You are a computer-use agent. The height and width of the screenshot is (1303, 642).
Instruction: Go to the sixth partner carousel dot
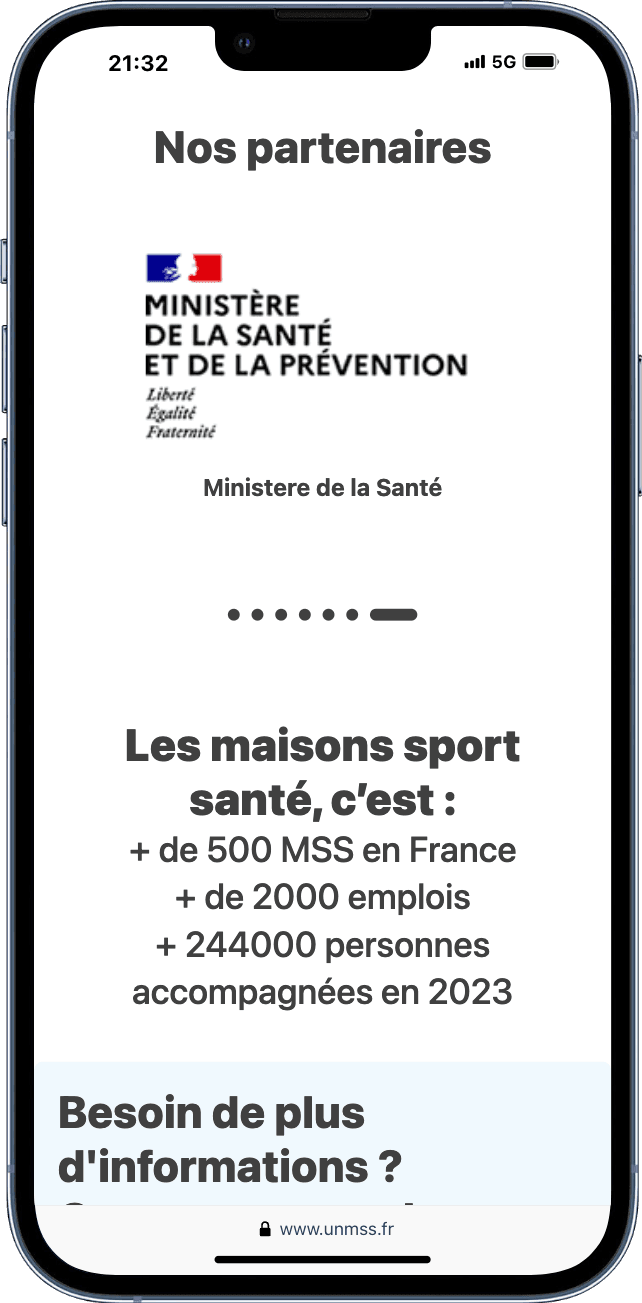352,615
